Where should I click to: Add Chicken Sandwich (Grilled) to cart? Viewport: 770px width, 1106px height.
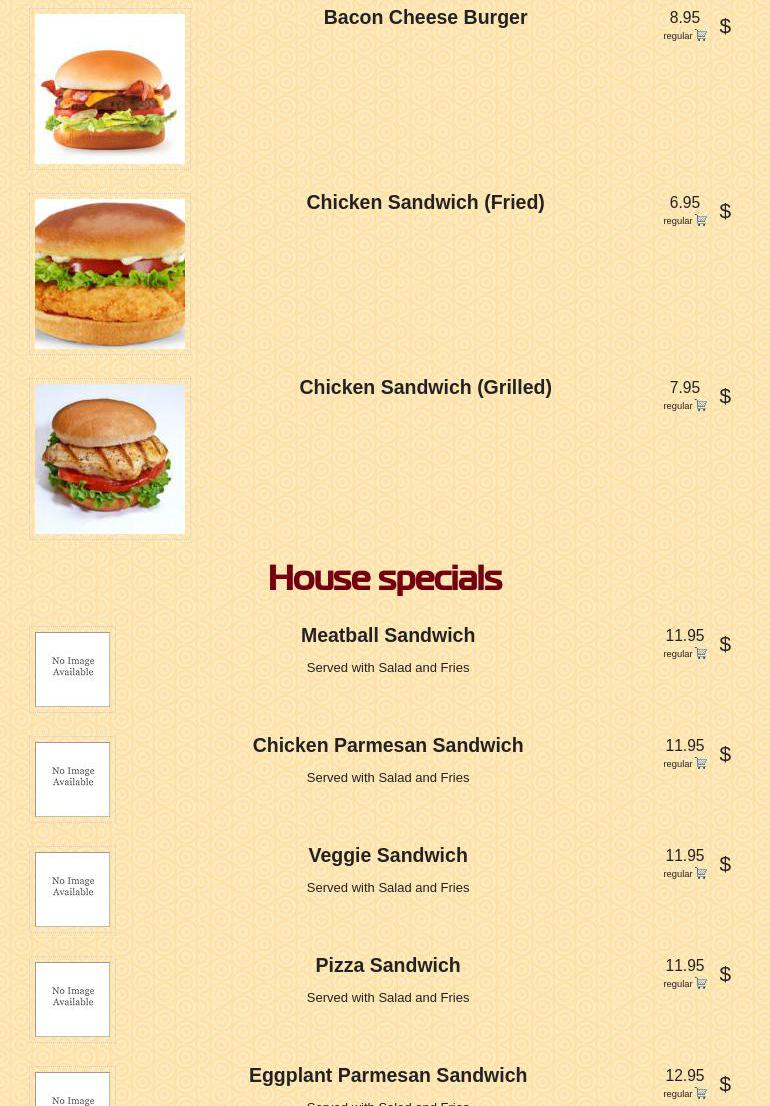pos(700,406)
